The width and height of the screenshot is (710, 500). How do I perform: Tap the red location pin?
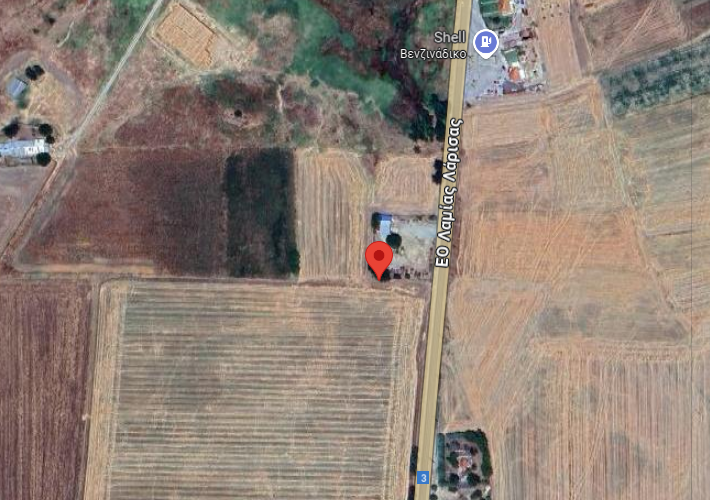379,258
